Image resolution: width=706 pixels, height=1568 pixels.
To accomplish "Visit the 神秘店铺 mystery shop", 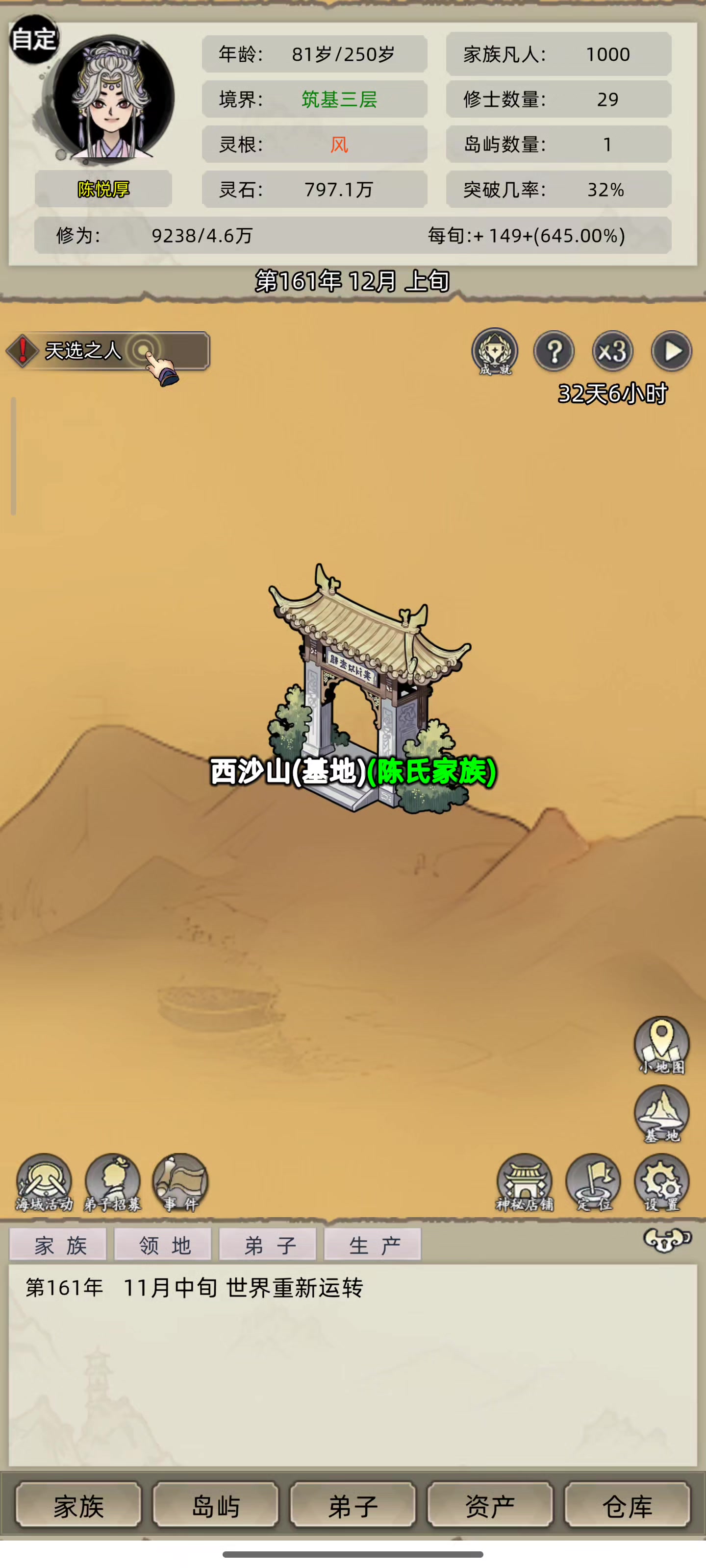I will tap(525, 1182).
